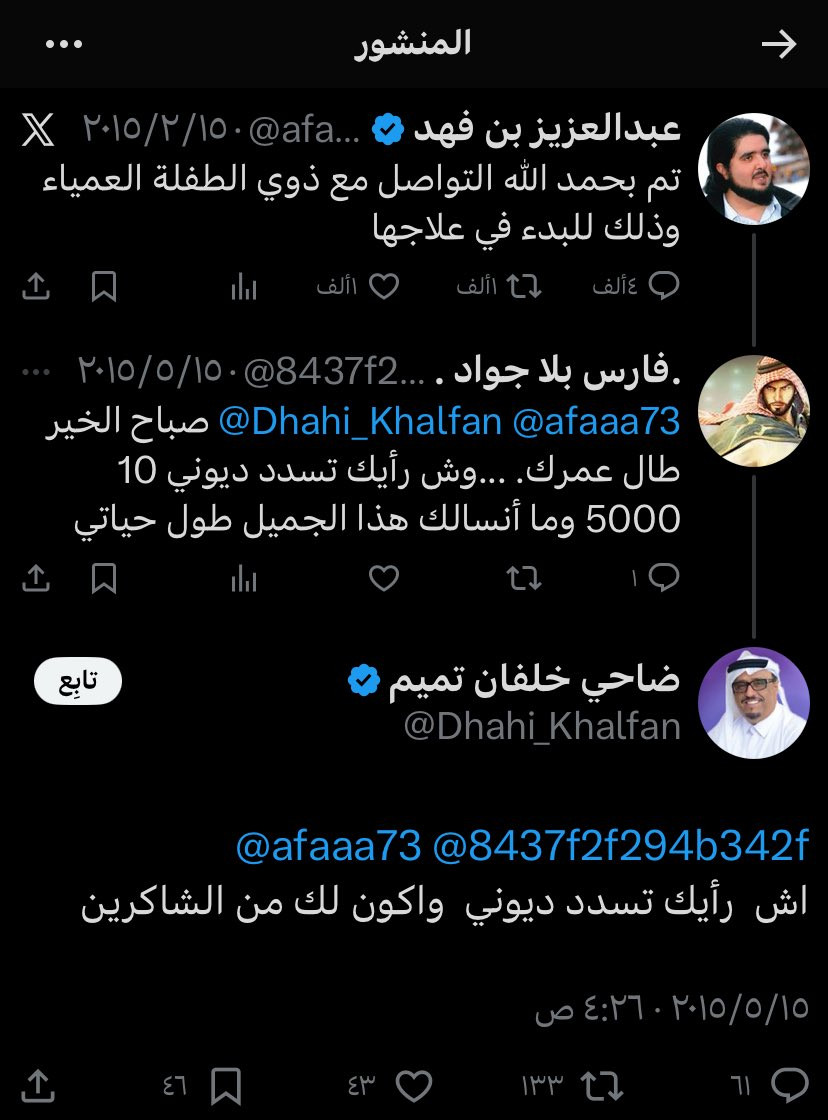Like فارس بلا جواد's reply

(x=384, y=577)
